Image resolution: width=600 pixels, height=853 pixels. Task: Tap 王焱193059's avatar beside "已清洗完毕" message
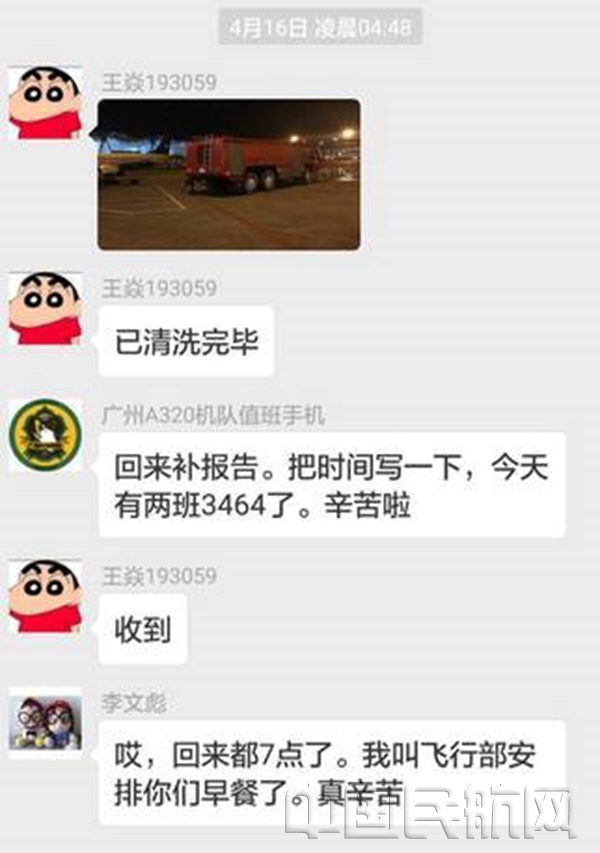coord(45,307)
